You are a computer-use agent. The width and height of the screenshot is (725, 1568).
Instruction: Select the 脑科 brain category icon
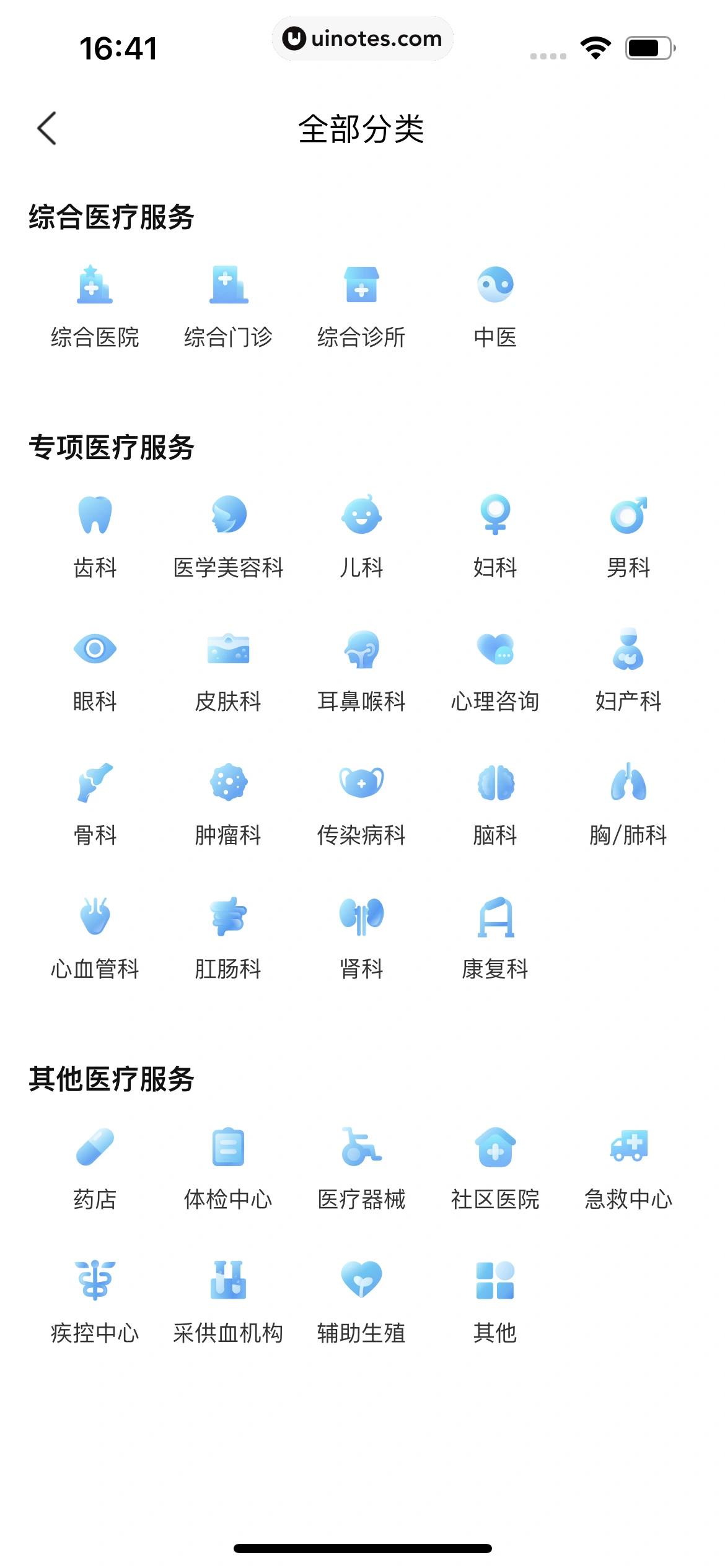click(496, 785)
